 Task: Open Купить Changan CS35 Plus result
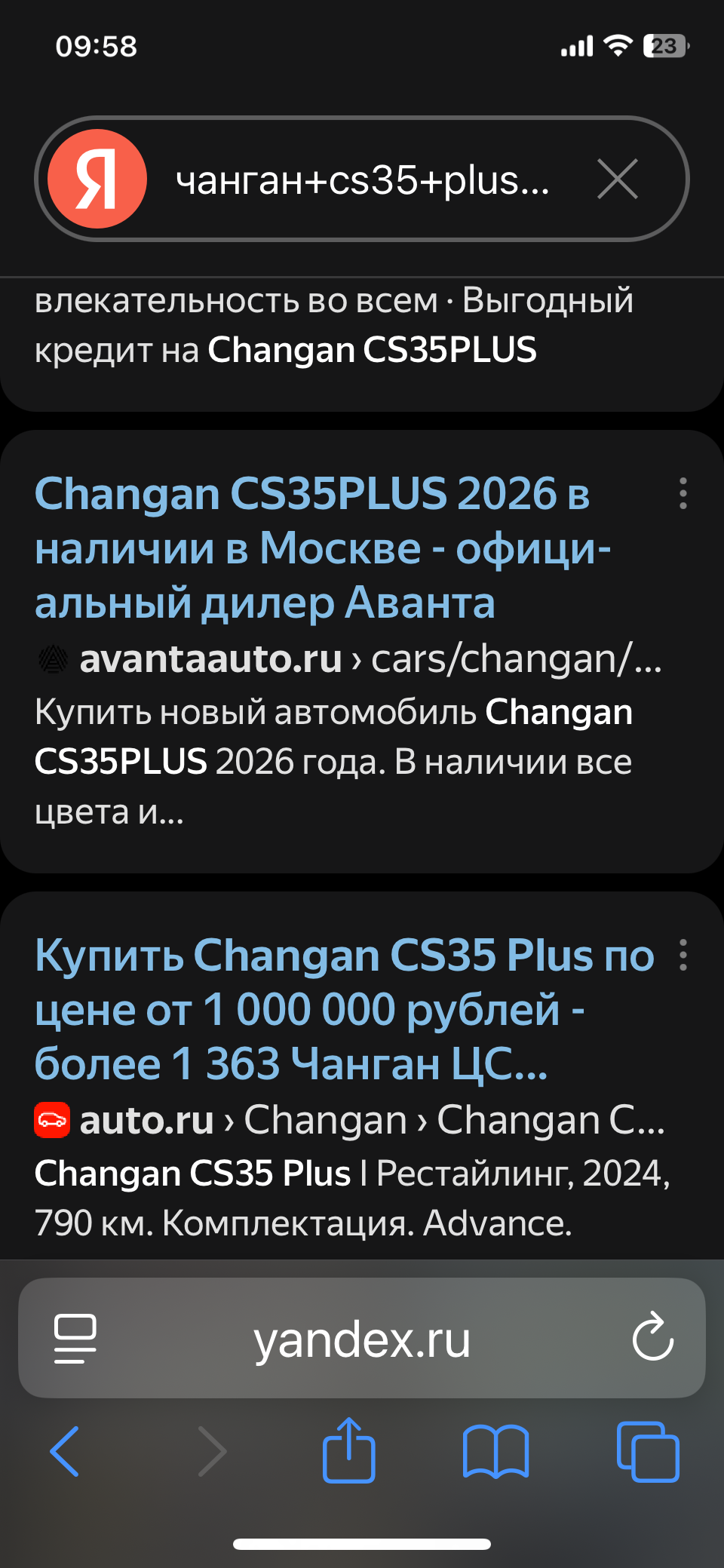click(344, 1009)
